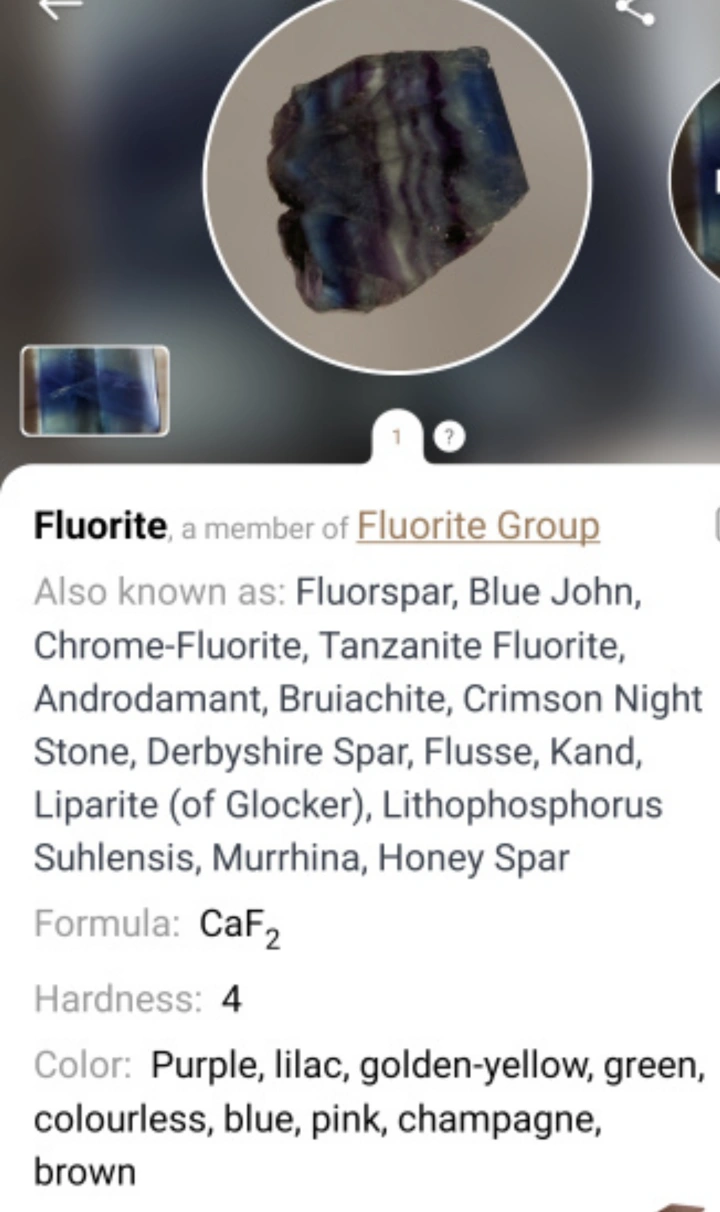
Task: Go back using the top arrow
Action: [60, 8]
